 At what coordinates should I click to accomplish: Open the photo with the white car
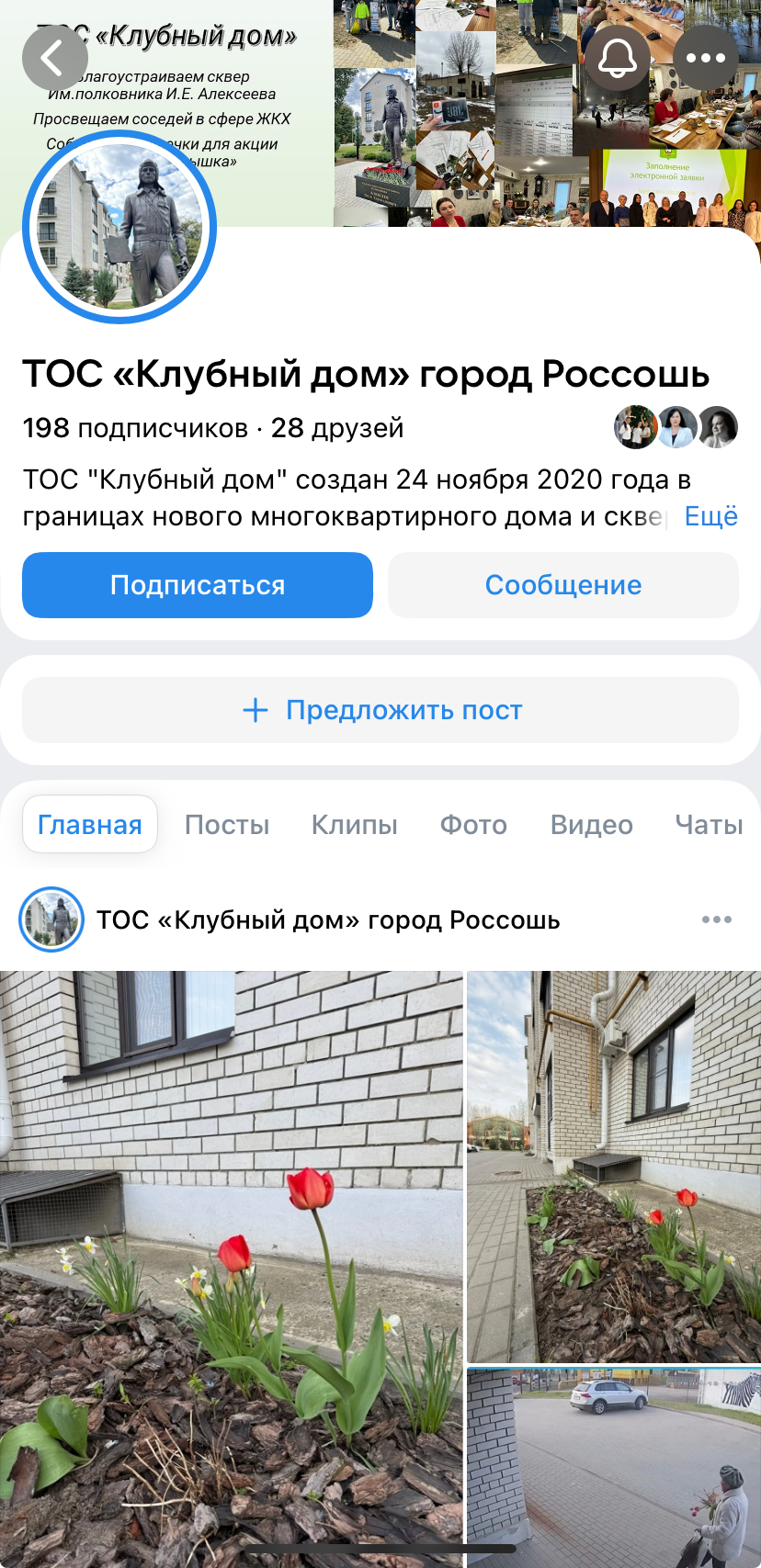(614, 1466)
